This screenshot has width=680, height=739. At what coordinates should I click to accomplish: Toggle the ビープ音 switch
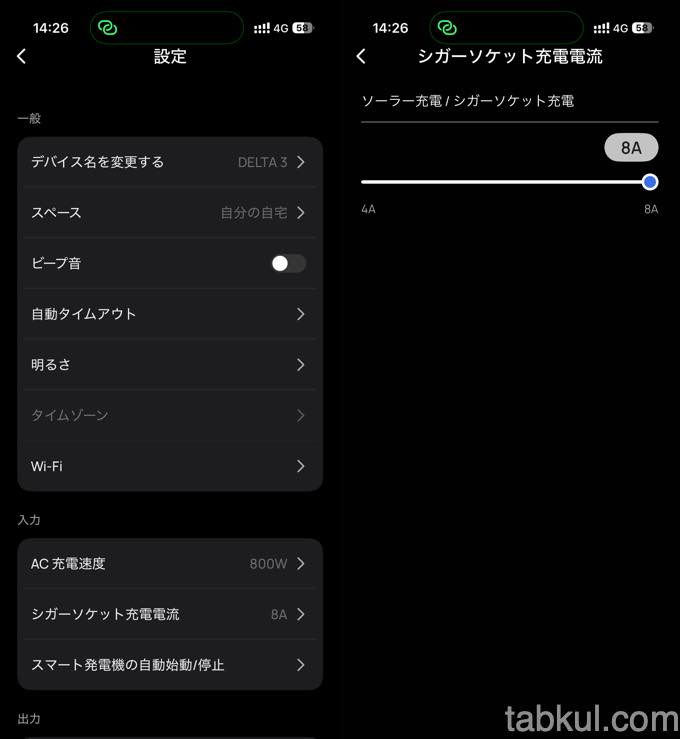(288, 264)
